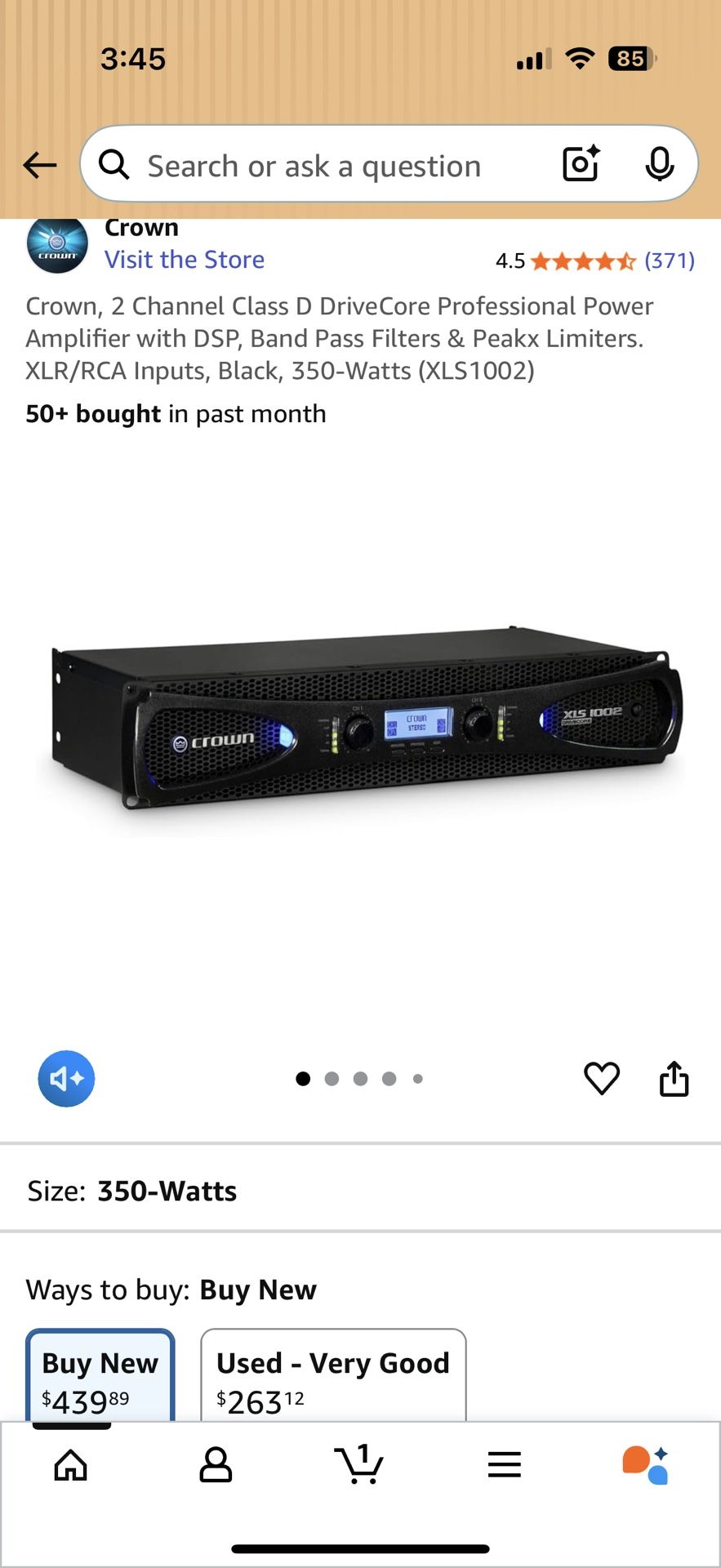The height and width of the screenshot is (1568, 721).
Task: Open the account profile tab
Action: tap(216, 1466)
